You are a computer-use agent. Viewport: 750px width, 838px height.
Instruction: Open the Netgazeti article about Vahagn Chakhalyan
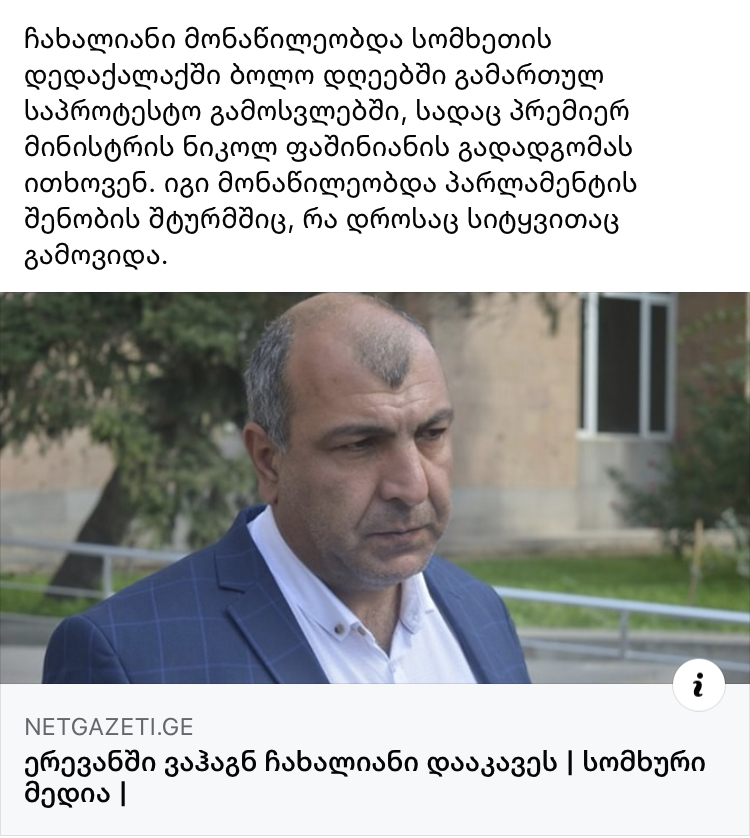(x=365, y=778)
